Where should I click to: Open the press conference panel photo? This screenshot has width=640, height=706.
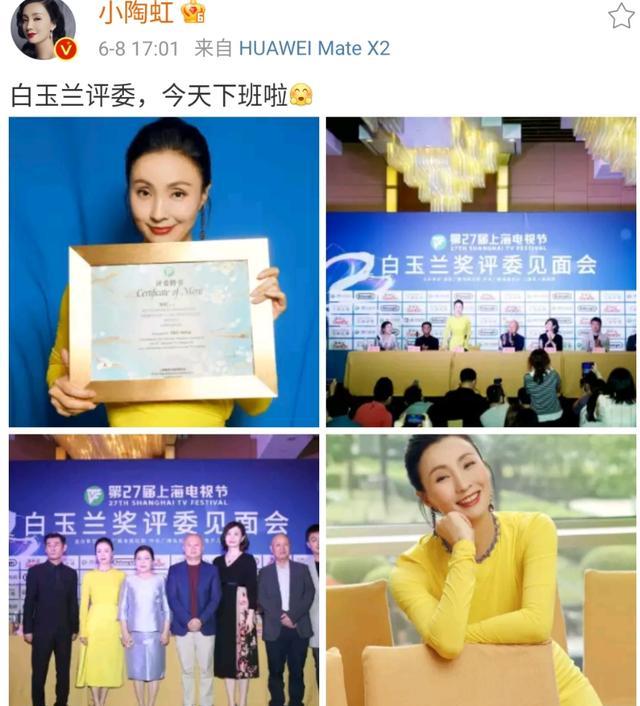coord(481,272)
